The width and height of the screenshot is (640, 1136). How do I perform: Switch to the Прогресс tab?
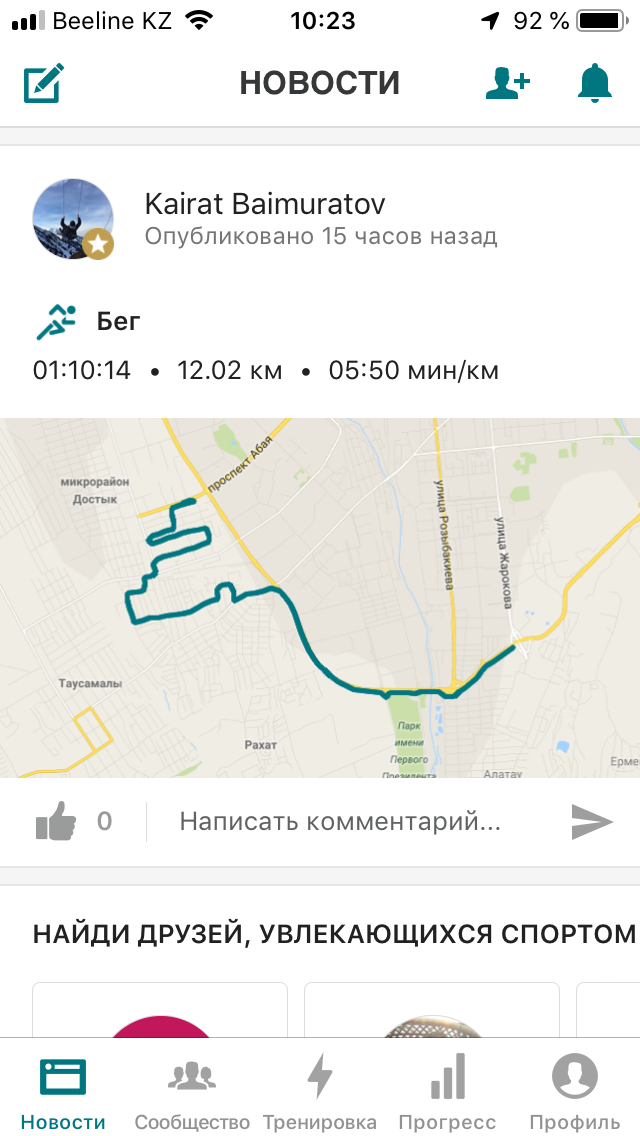[x=447, y=1092]
